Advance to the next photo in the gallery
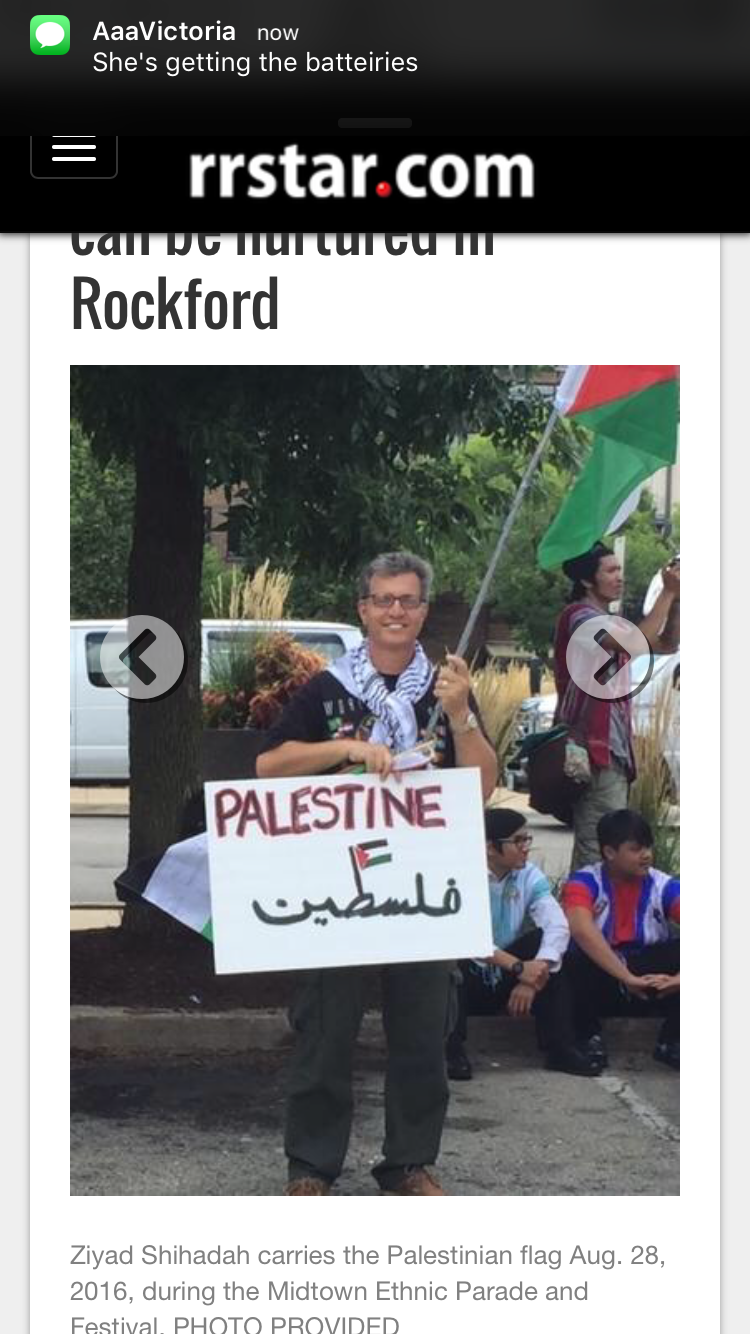750x1334 pixels. coord(609,657)
